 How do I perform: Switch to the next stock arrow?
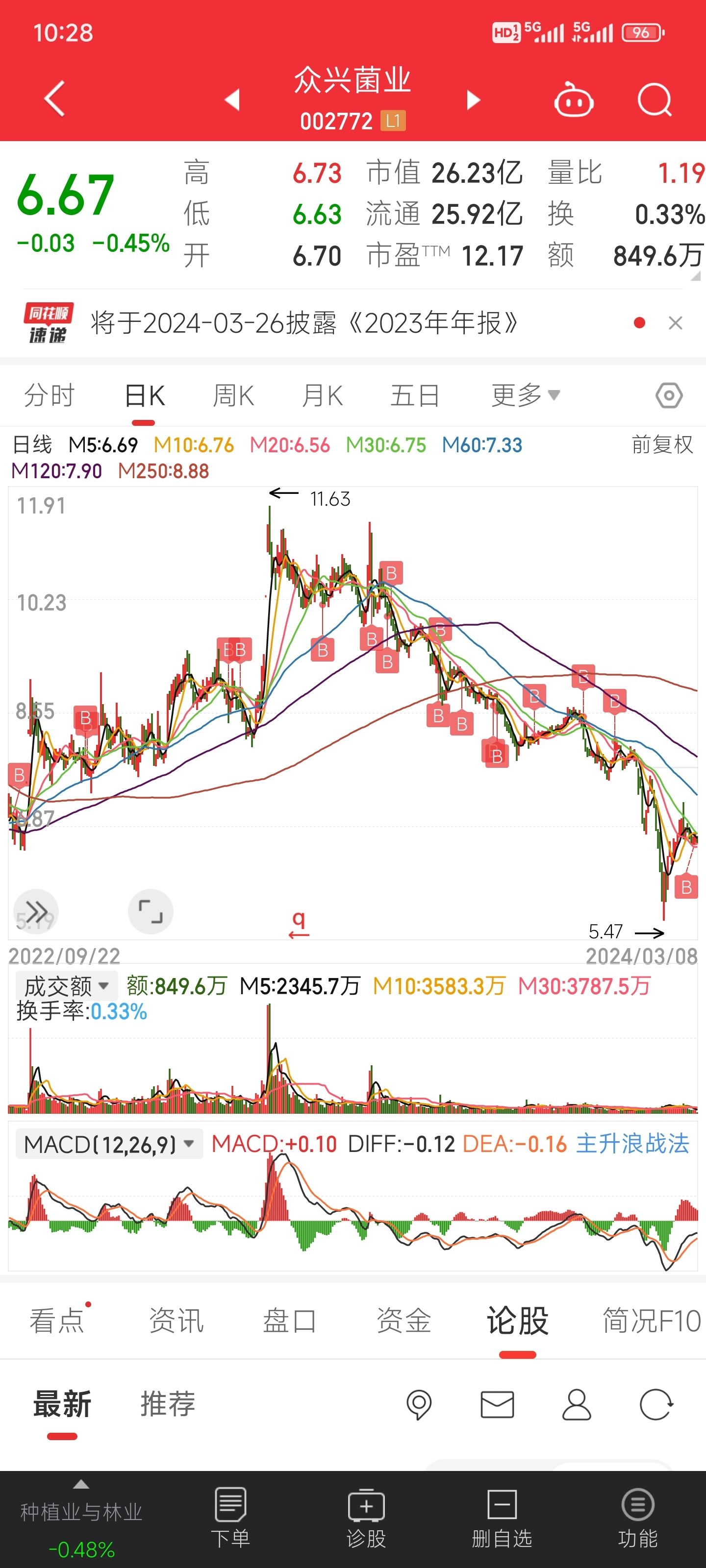tap(473, 100)
